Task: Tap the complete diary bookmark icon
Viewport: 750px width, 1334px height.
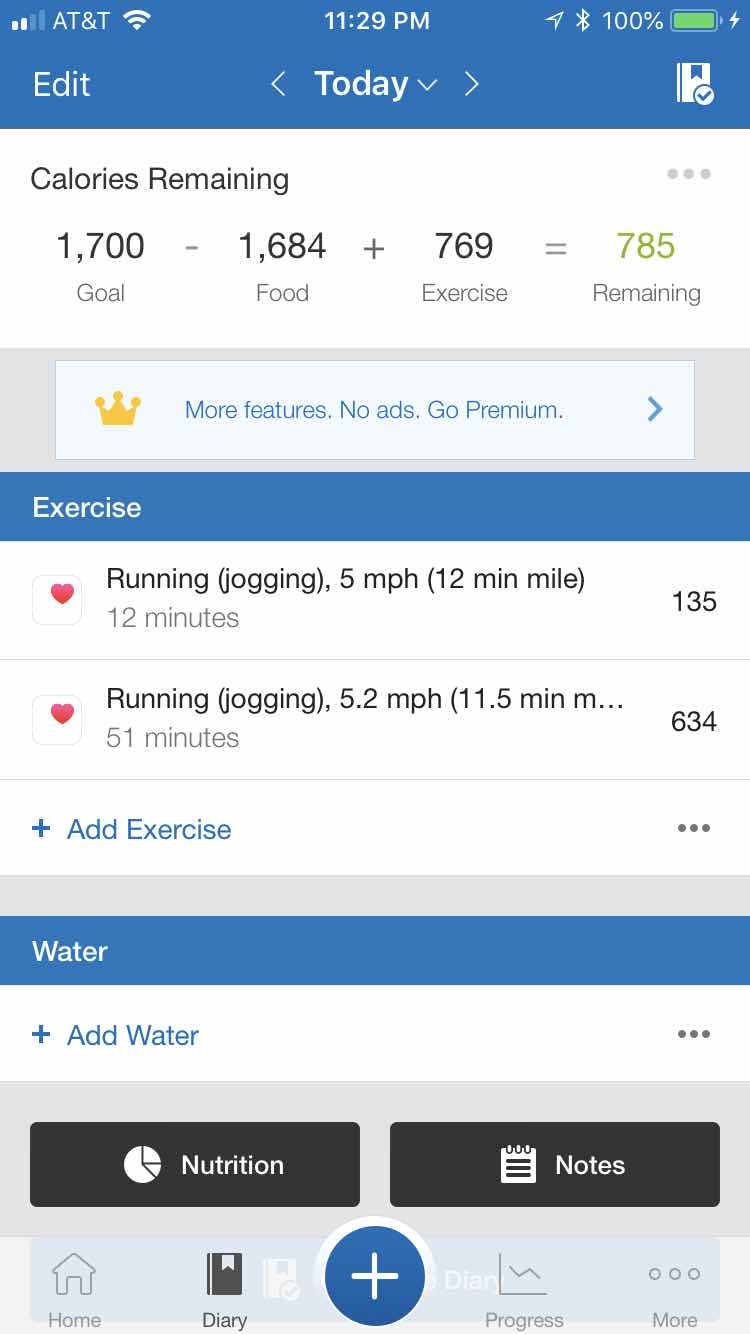Action: pos(694,84)
